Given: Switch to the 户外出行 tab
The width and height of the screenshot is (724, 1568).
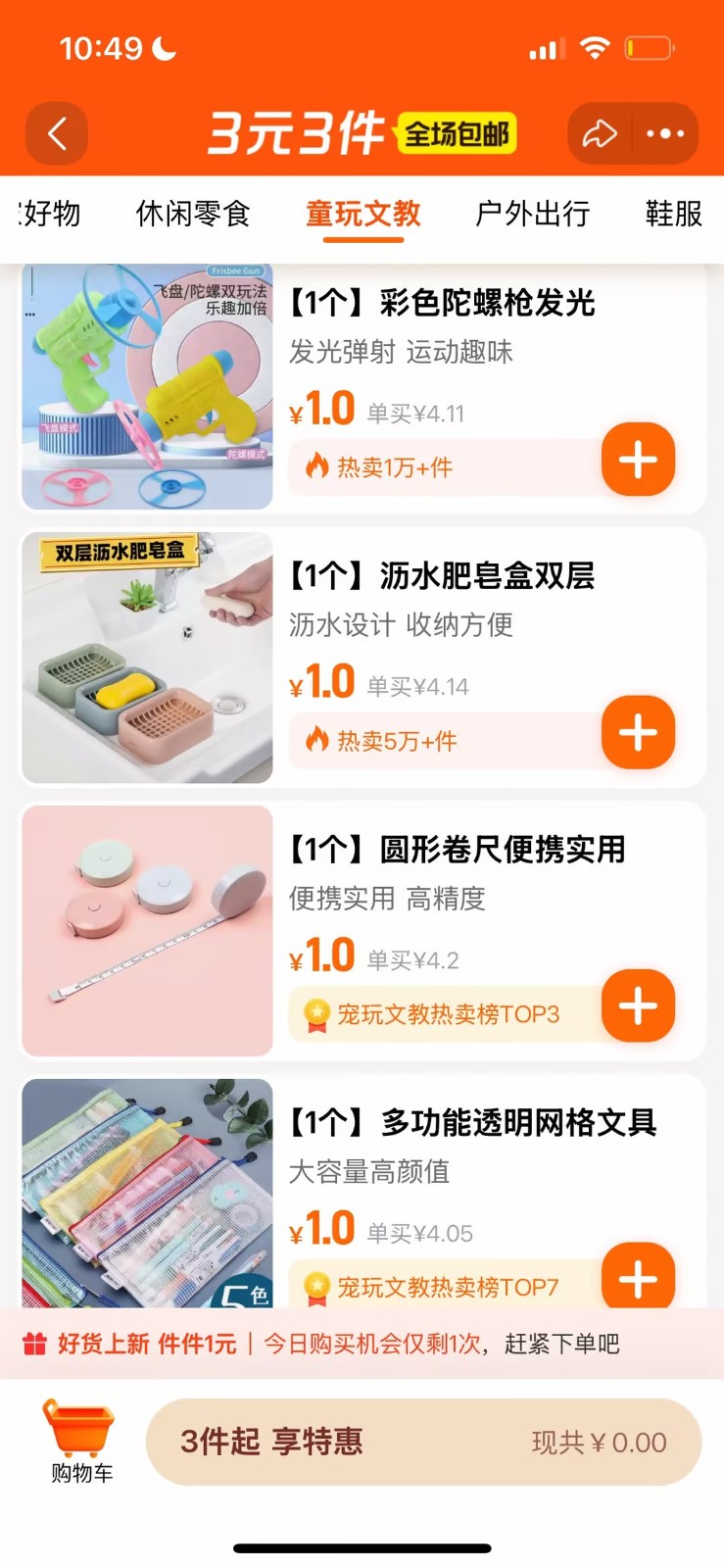Looking at the screenshot, I should (532, 214).
